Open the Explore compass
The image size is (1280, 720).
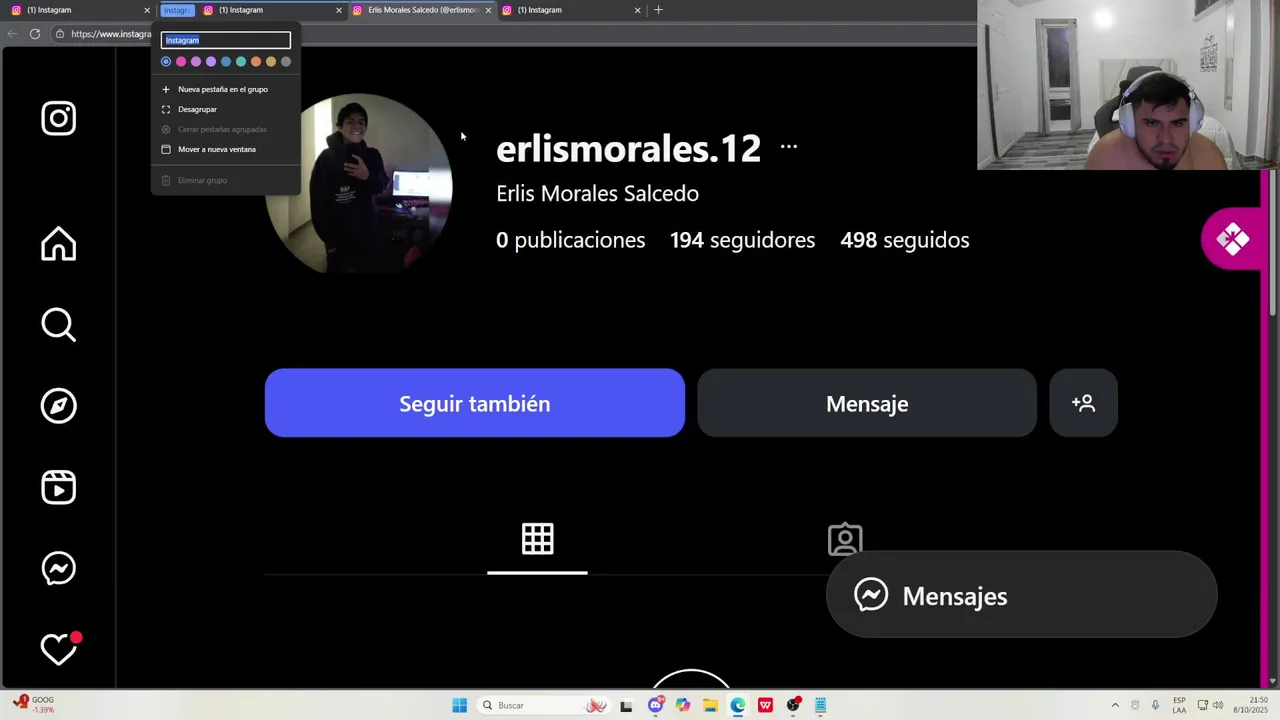point(58,406)
